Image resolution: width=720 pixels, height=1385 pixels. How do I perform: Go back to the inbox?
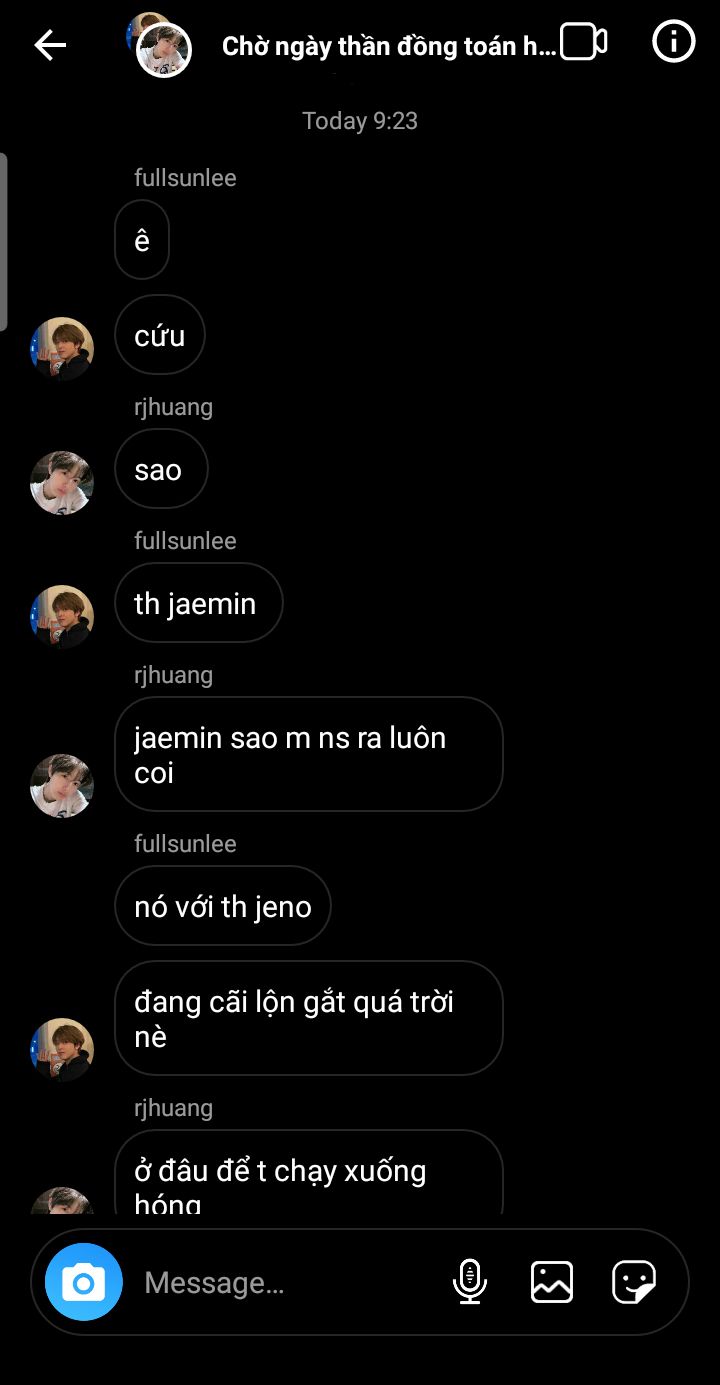click(x=49, y=45)
